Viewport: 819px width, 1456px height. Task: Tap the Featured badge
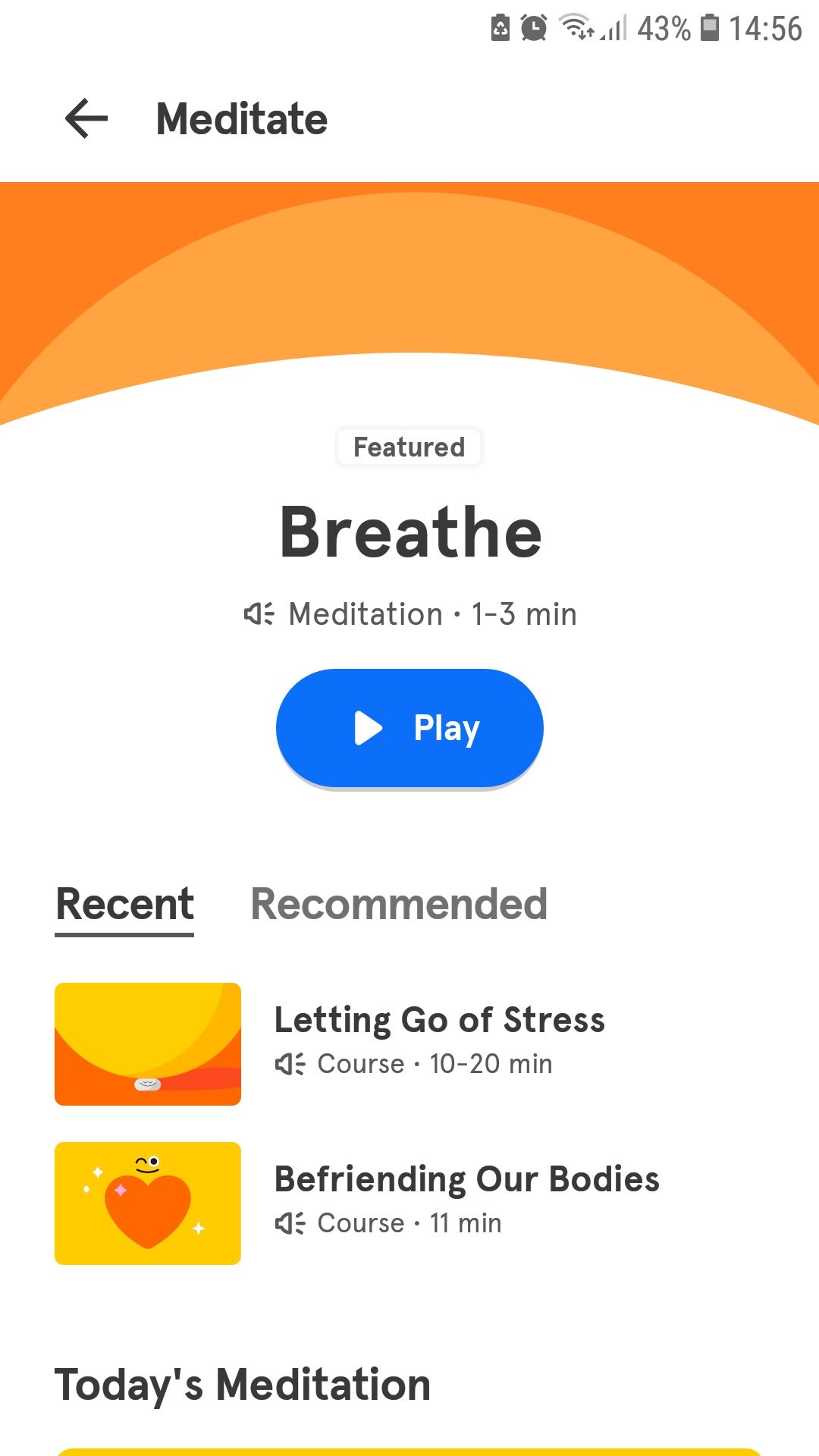pos(409,447)
